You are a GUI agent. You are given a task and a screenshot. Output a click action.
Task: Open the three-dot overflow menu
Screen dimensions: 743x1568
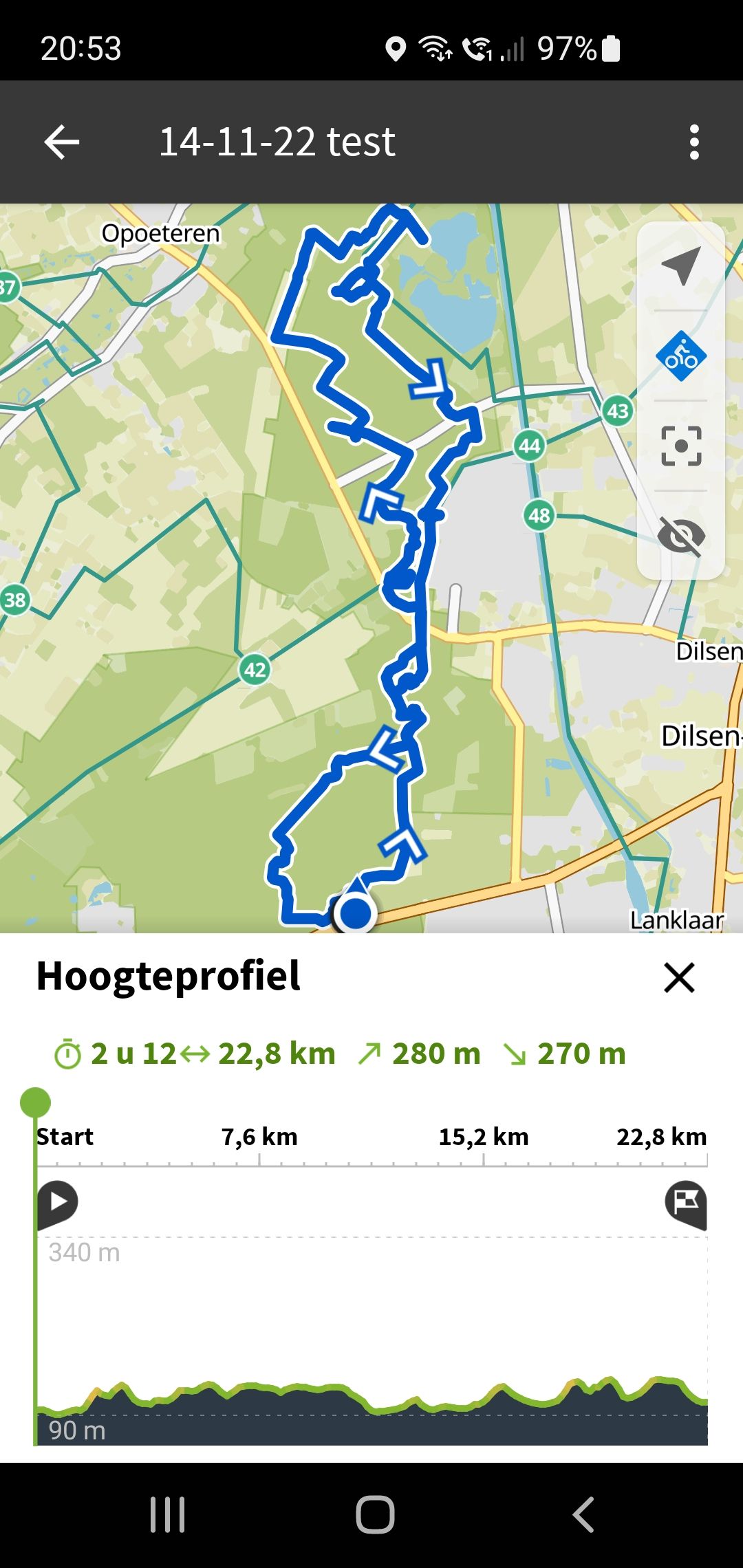tap(694, 142)
